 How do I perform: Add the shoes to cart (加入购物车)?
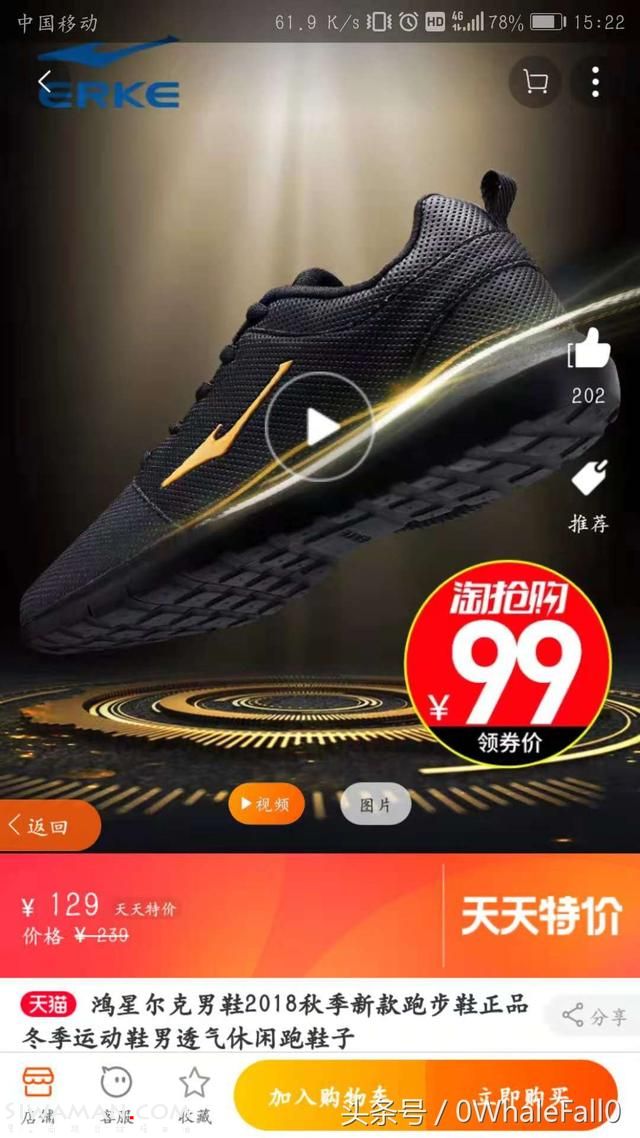click(330, 1096)
